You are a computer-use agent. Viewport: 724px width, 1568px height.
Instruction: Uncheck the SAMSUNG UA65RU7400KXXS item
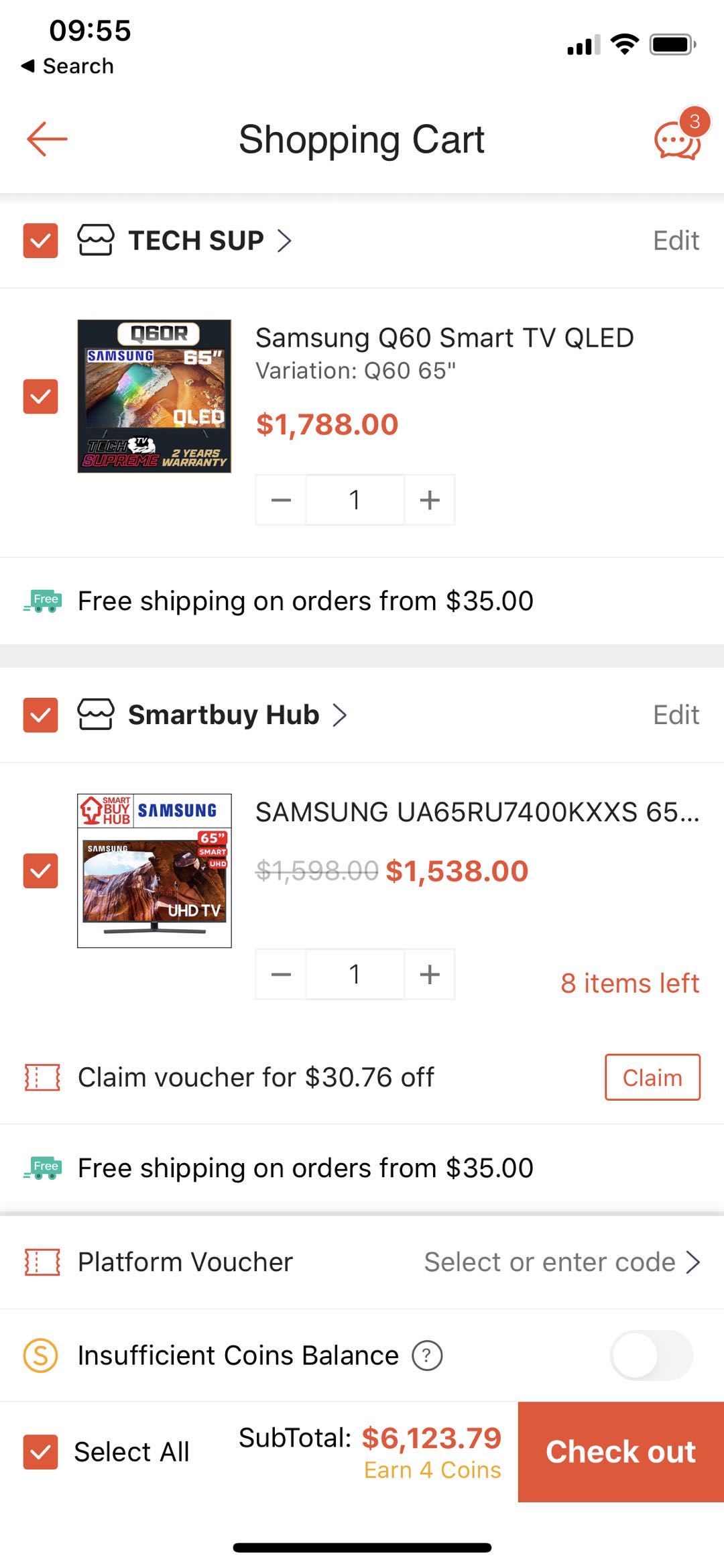[40, 871]
